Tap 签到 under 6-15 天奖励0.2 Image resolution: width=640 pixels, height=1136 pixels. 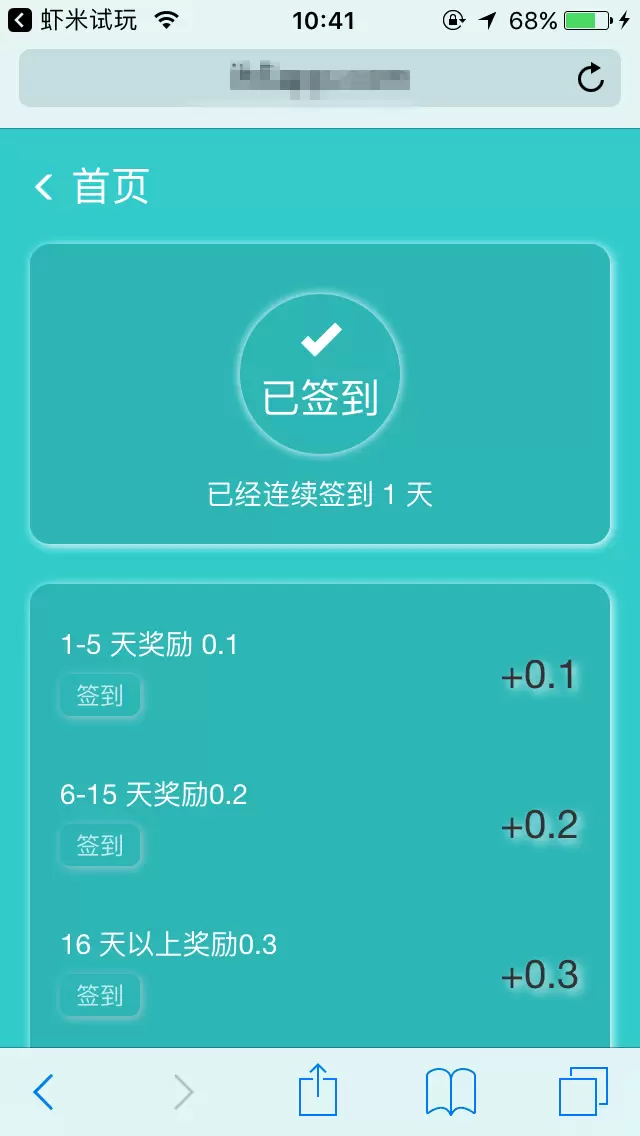(x=100, y=846)
